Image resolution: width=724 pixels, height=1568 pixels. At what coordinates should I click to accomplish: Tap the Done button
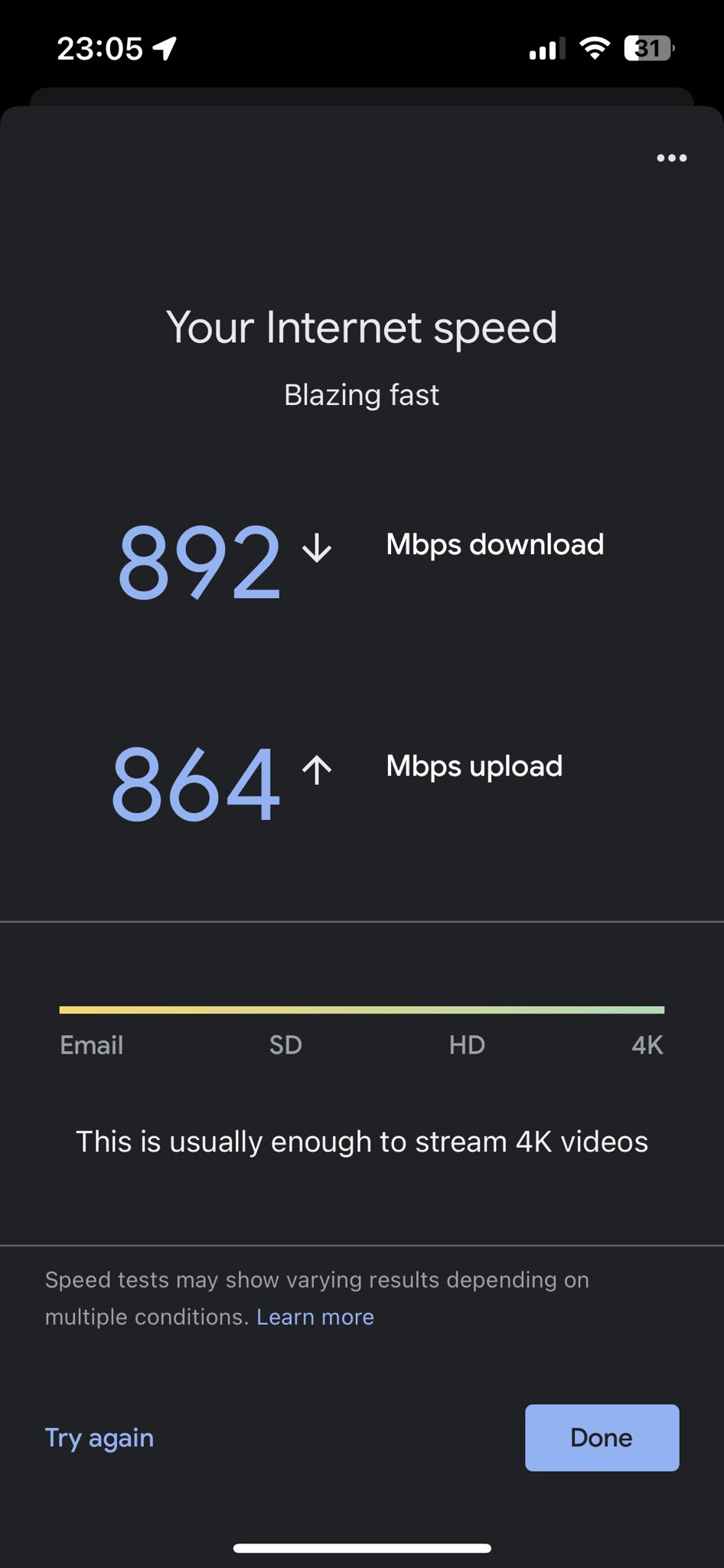602,1438
